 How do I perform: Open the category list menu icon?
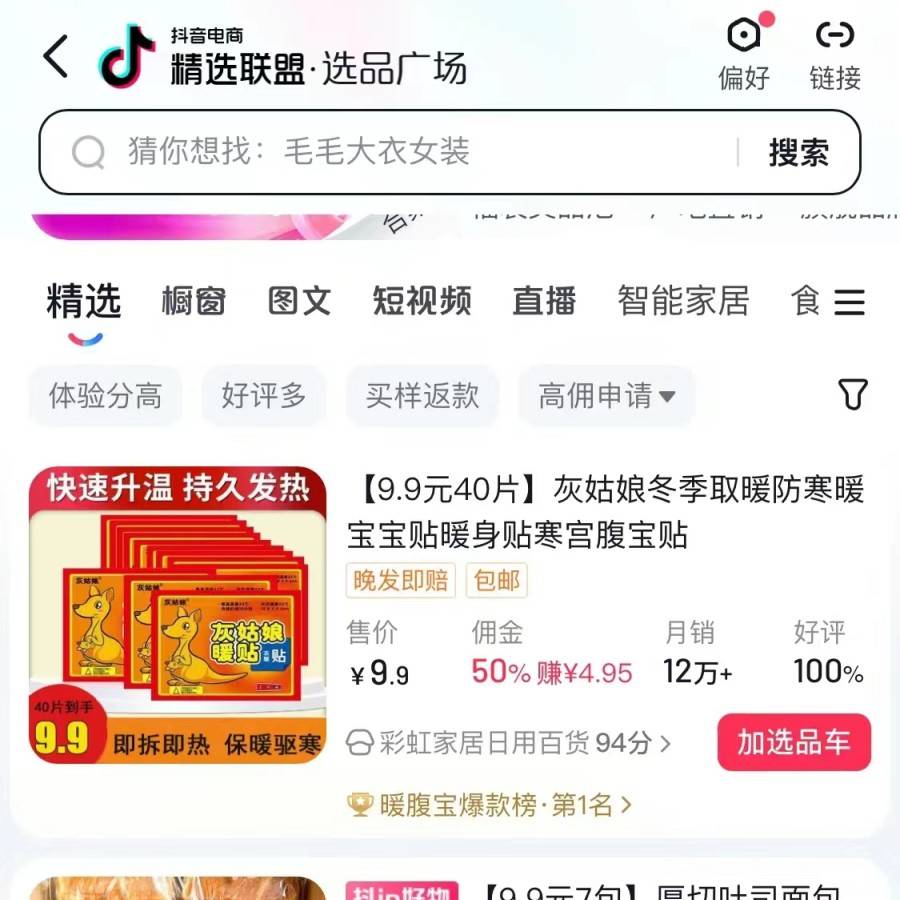pyautogui.click(x=849, y=302)
